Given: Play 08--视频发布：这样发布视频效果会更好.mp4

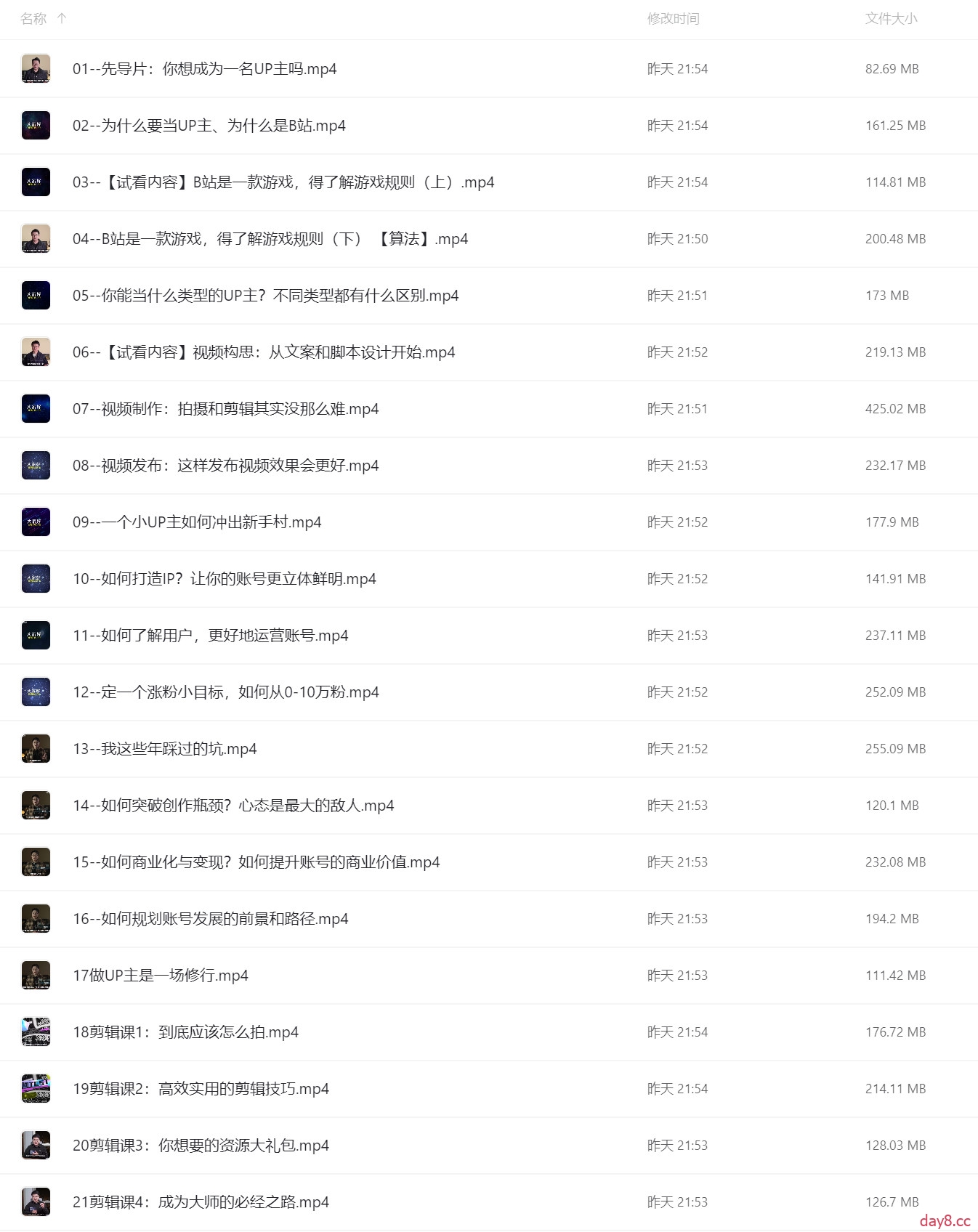Looking at the screenshot, I should coord(225,466).
